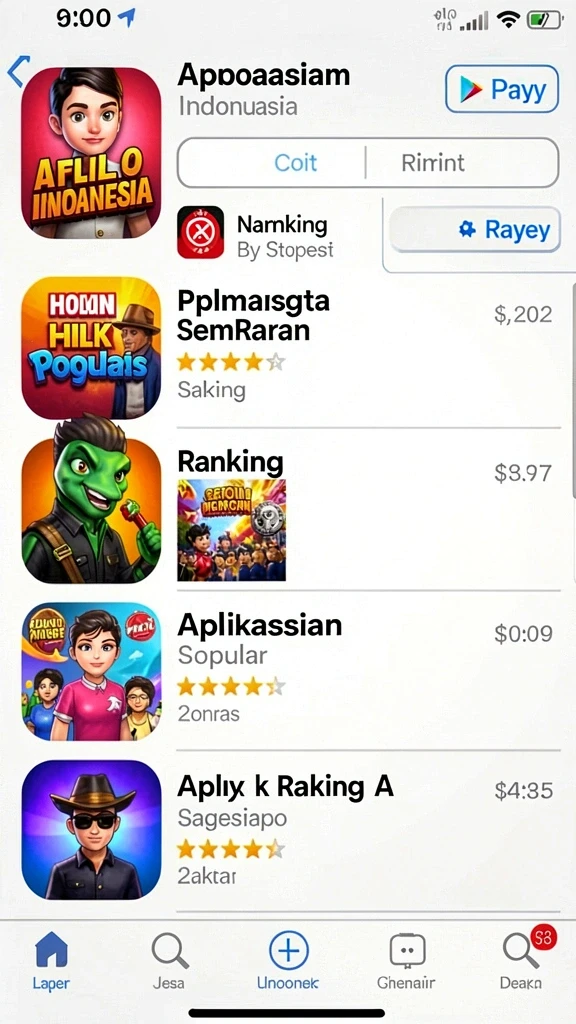Go back using the top-left arrow
The width and height of the screenshot is (576, 1024).
click(x=18, y=71)
